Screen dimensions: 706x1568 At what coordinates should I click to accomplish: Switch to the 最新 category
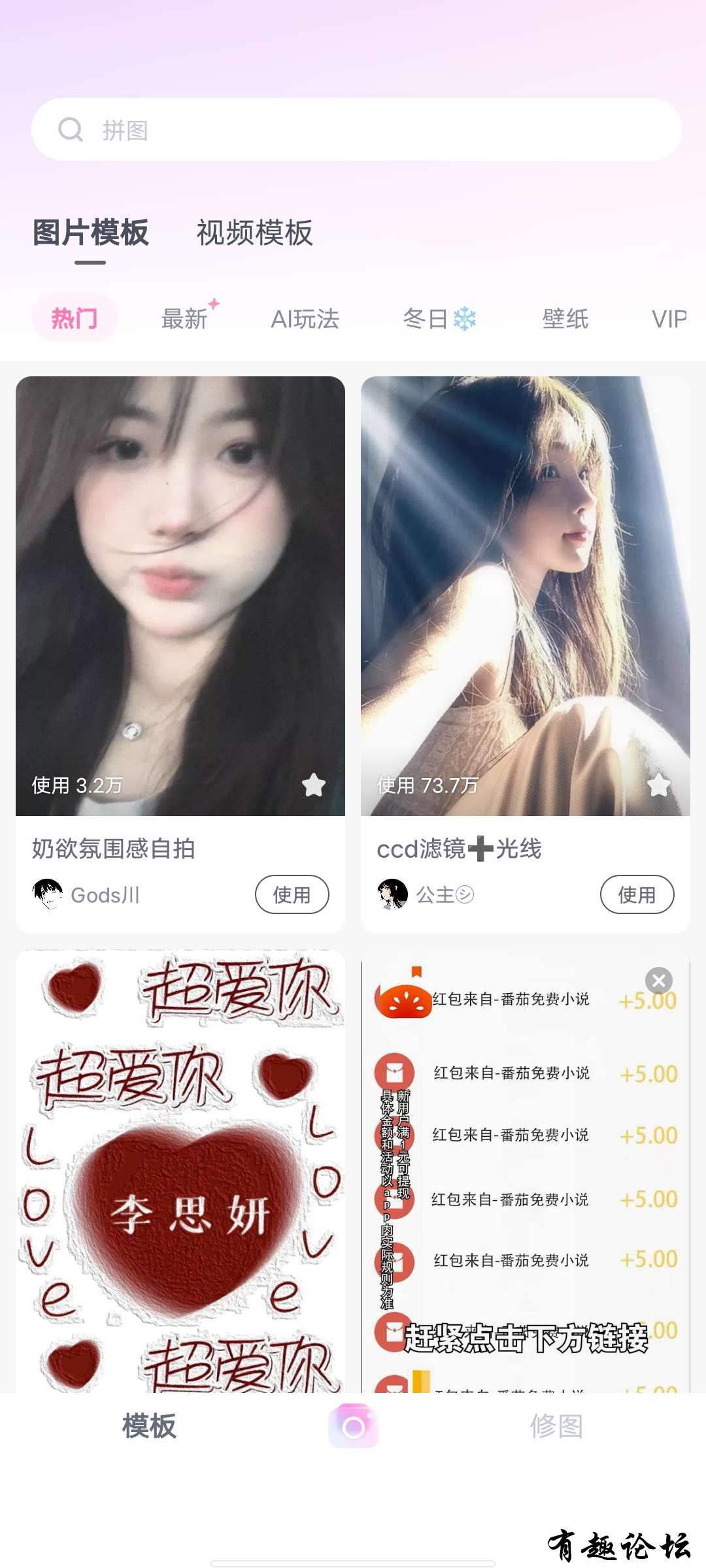pyautogui.click(x=185, y=319)
